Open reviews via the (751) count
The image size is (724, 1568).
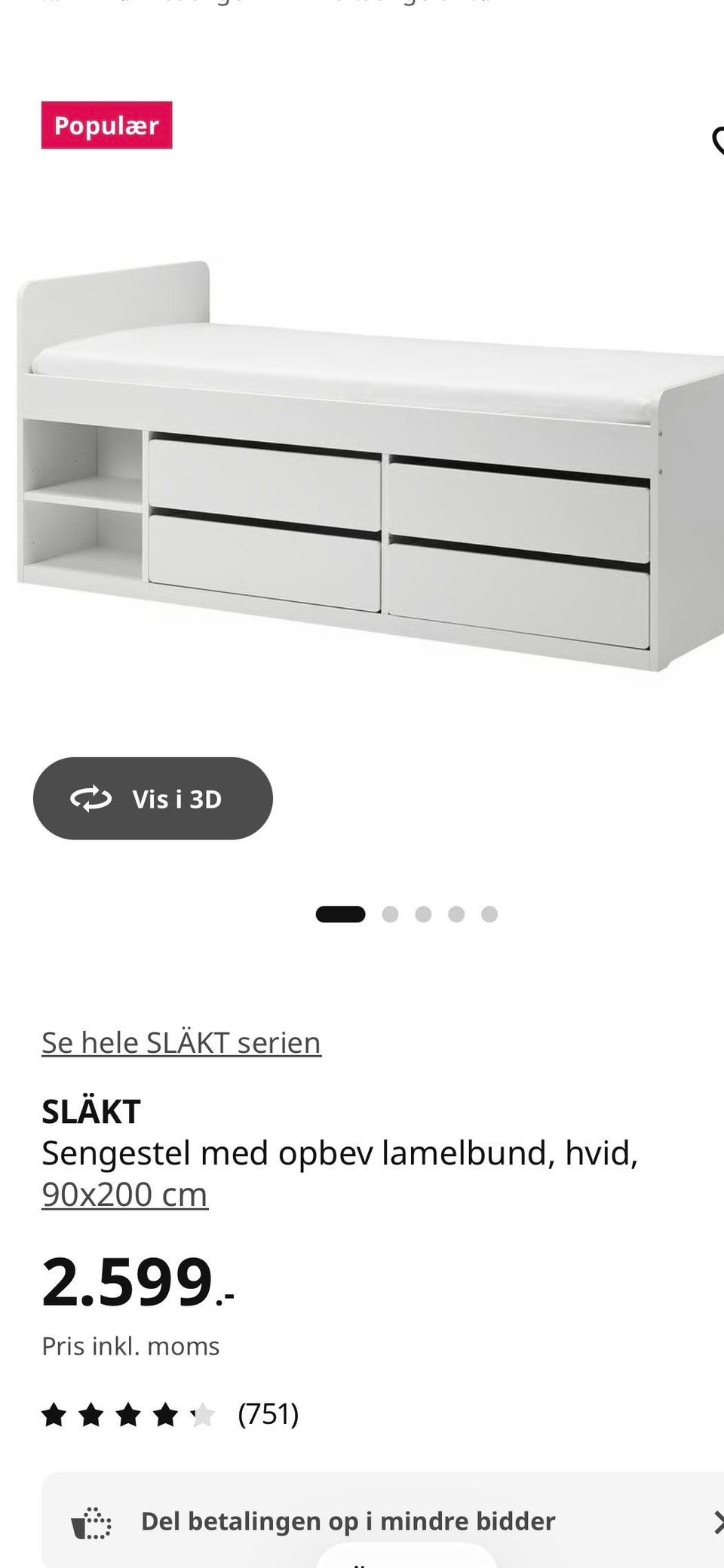tap(267, 1415)
